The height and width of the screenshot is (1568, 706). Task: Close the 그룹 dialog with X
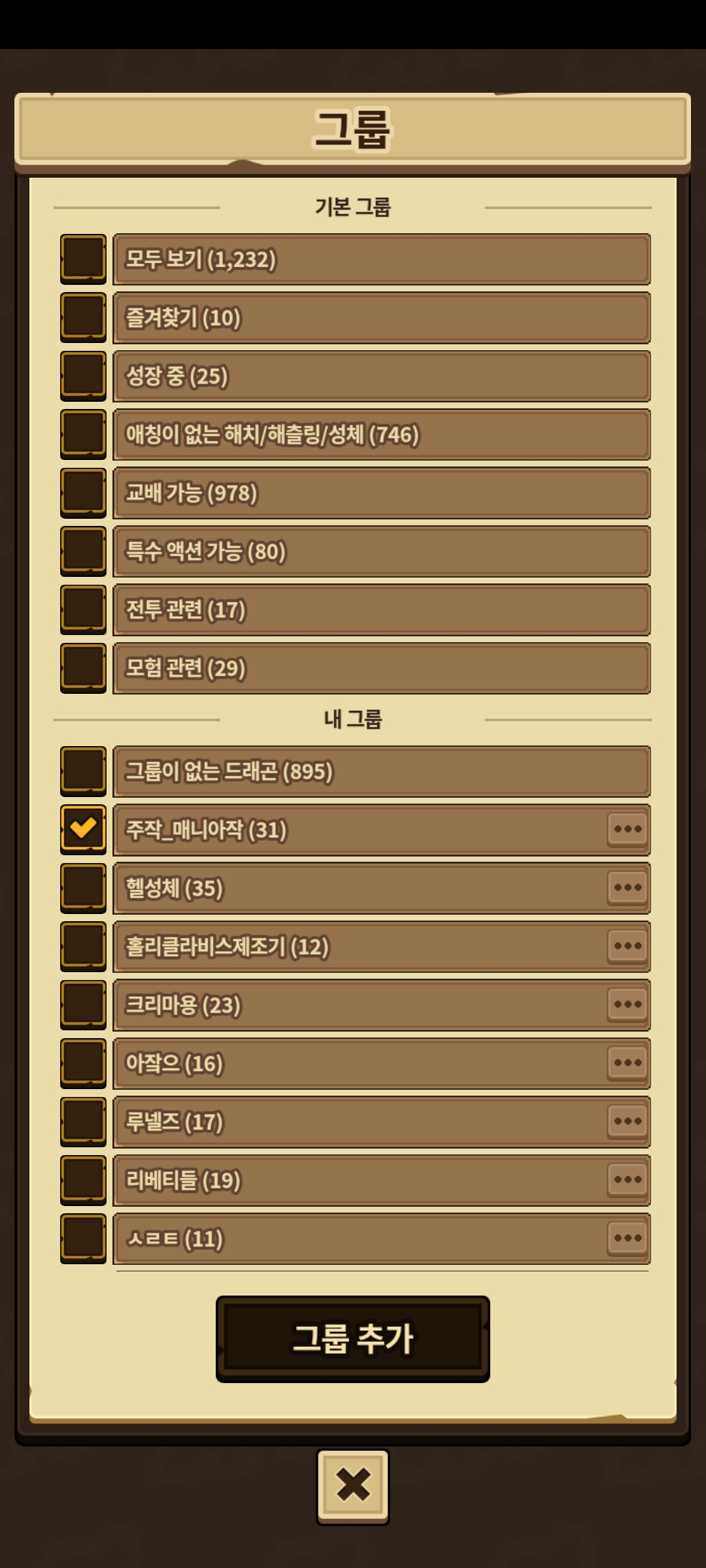pos(353,1486)
